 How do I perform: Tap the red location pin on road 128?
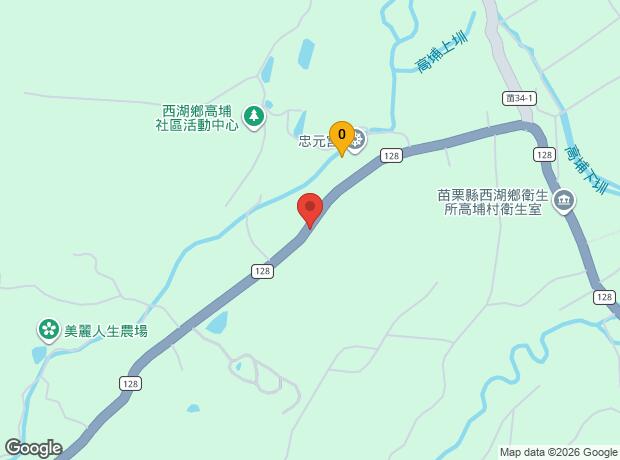point(310,210)
